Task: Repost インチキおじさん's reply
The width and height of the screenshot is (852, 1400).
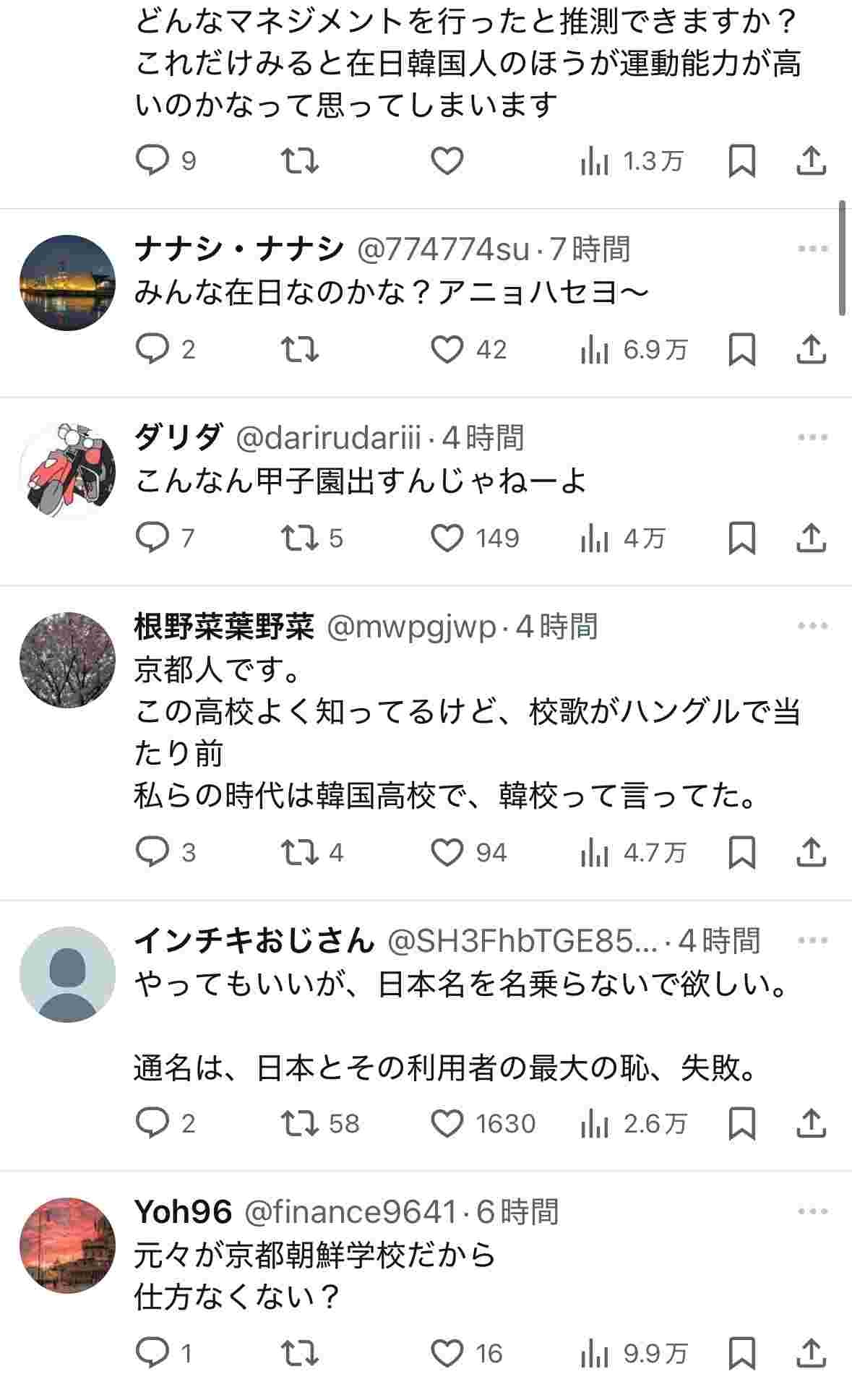Action: pyautogui.click(x=299, y=1123)
